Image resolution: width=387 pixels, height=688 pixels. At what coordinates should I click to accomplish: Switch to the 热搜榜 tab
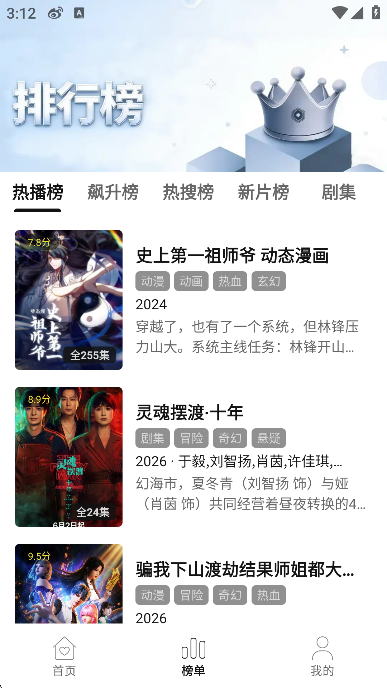click(x=188, y=192)
